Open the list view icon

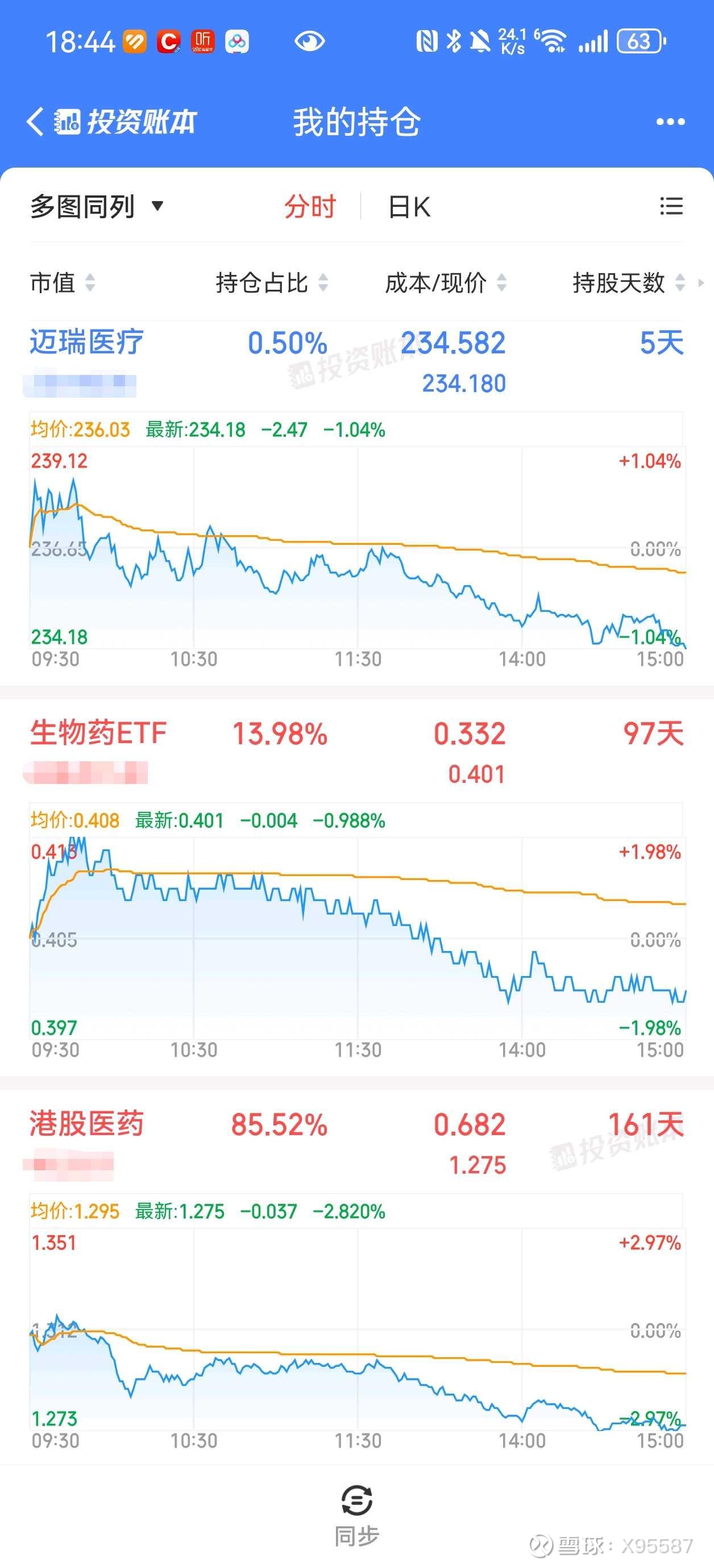tap(671, 206)
